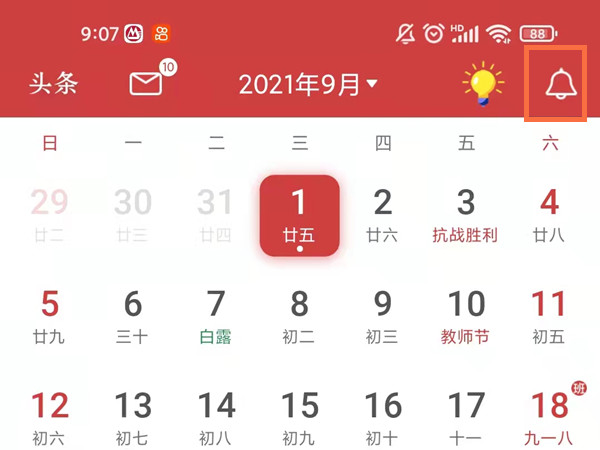Select Sunday September 12
Viewport: 600px width, 450px height.
coord(50,415)
